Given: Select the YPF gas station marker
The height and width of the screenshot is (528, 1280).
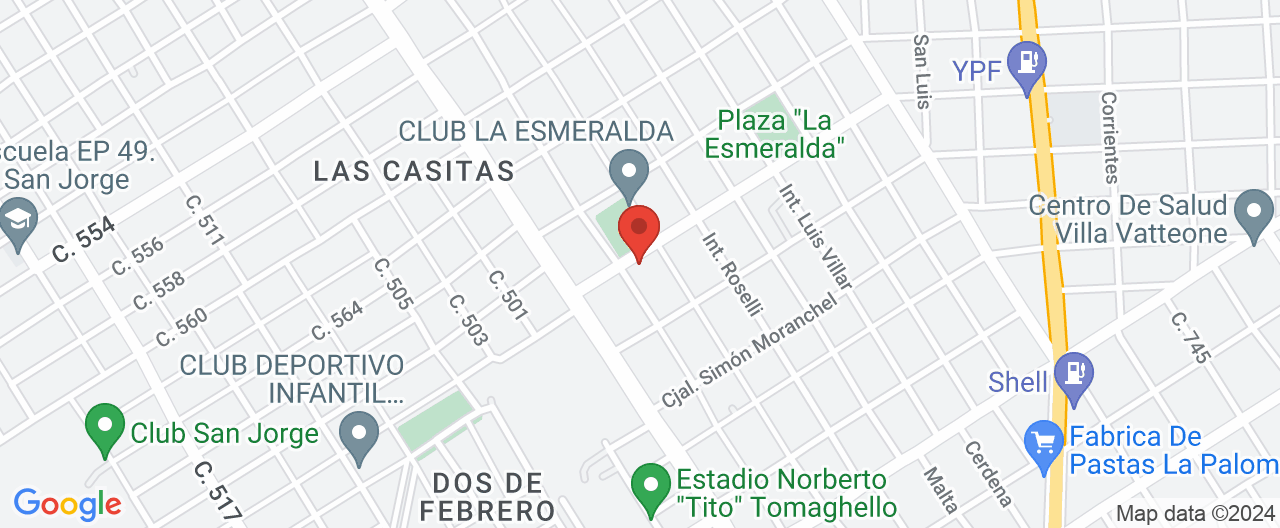Looking at the screenshot, I should pyautogui.click(x=1026, y=65).
